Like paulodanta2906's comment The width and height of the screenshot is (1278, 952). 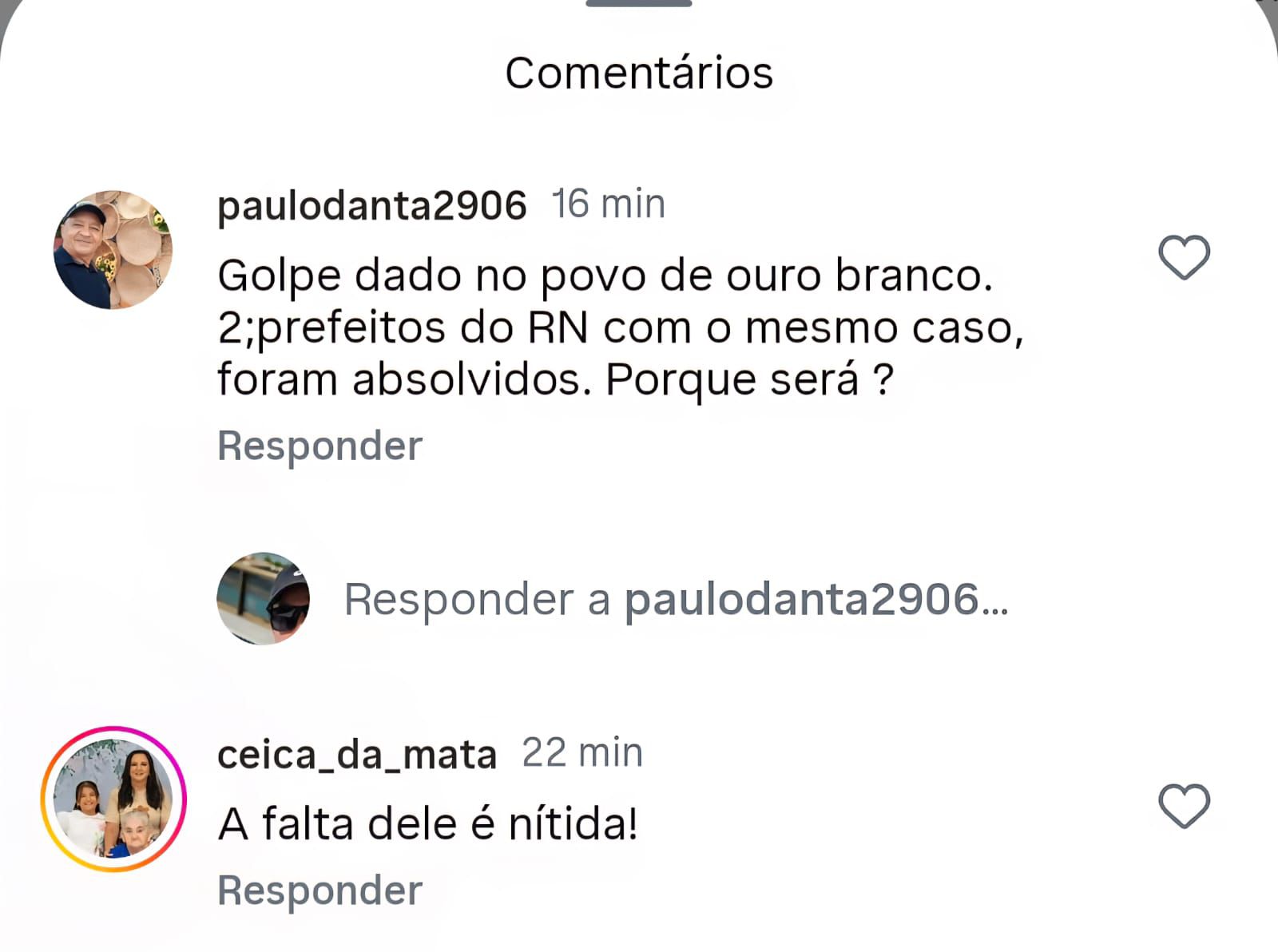[1184, 257]
